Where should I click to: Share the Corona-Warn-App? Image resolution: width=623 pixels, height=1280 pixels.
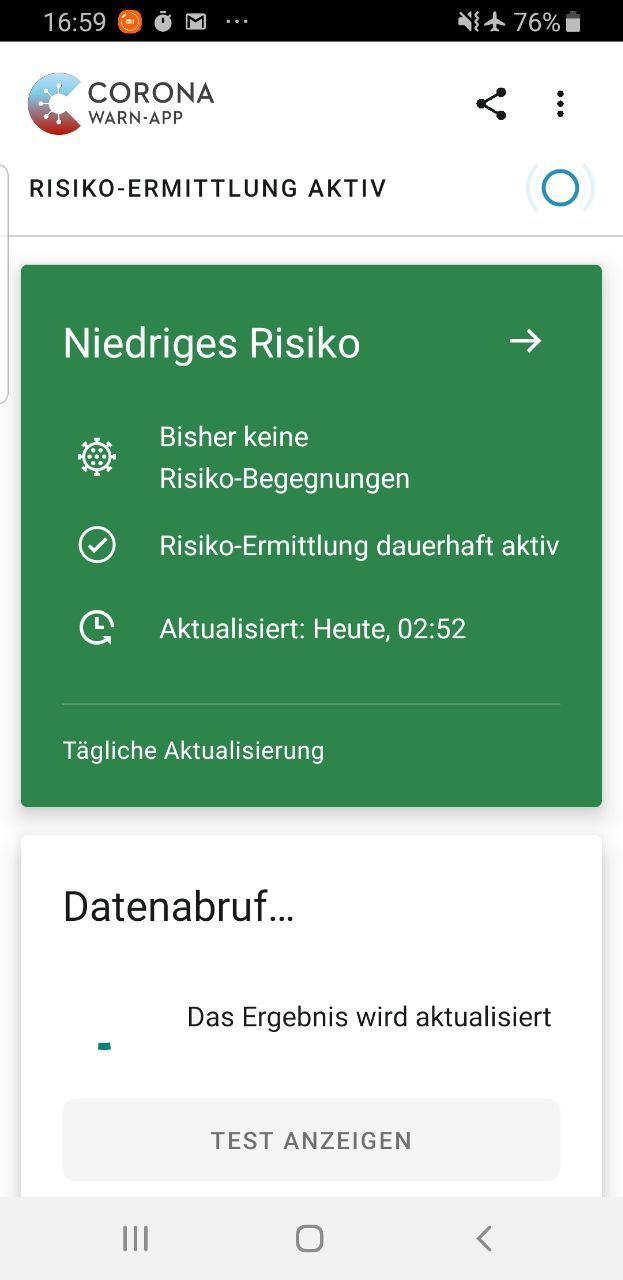click(491, 104)
